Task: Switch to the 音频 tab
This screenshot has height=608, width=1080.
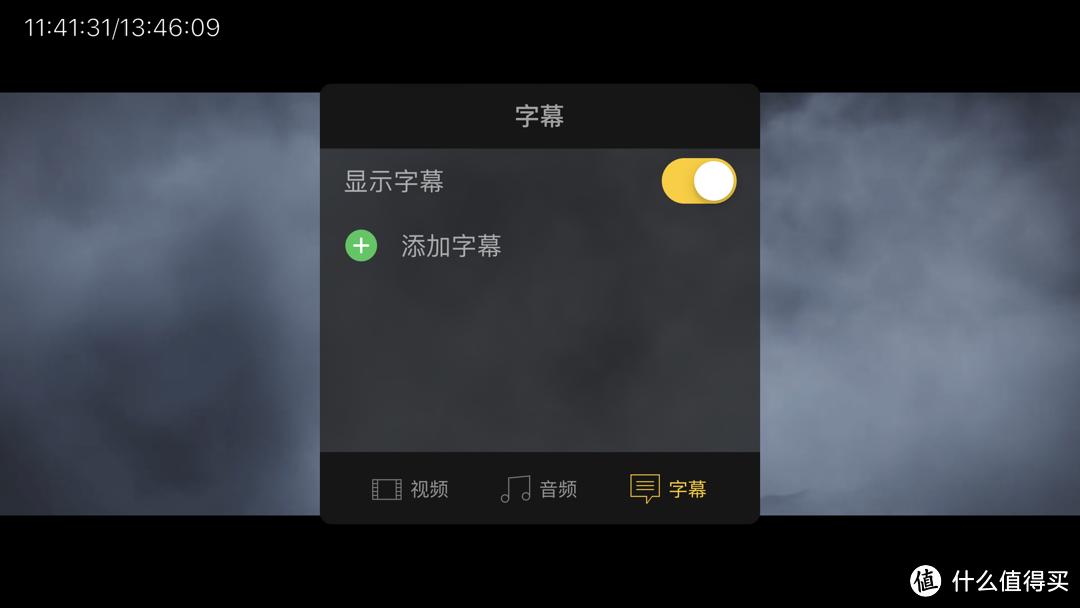Action: point(539,489)
